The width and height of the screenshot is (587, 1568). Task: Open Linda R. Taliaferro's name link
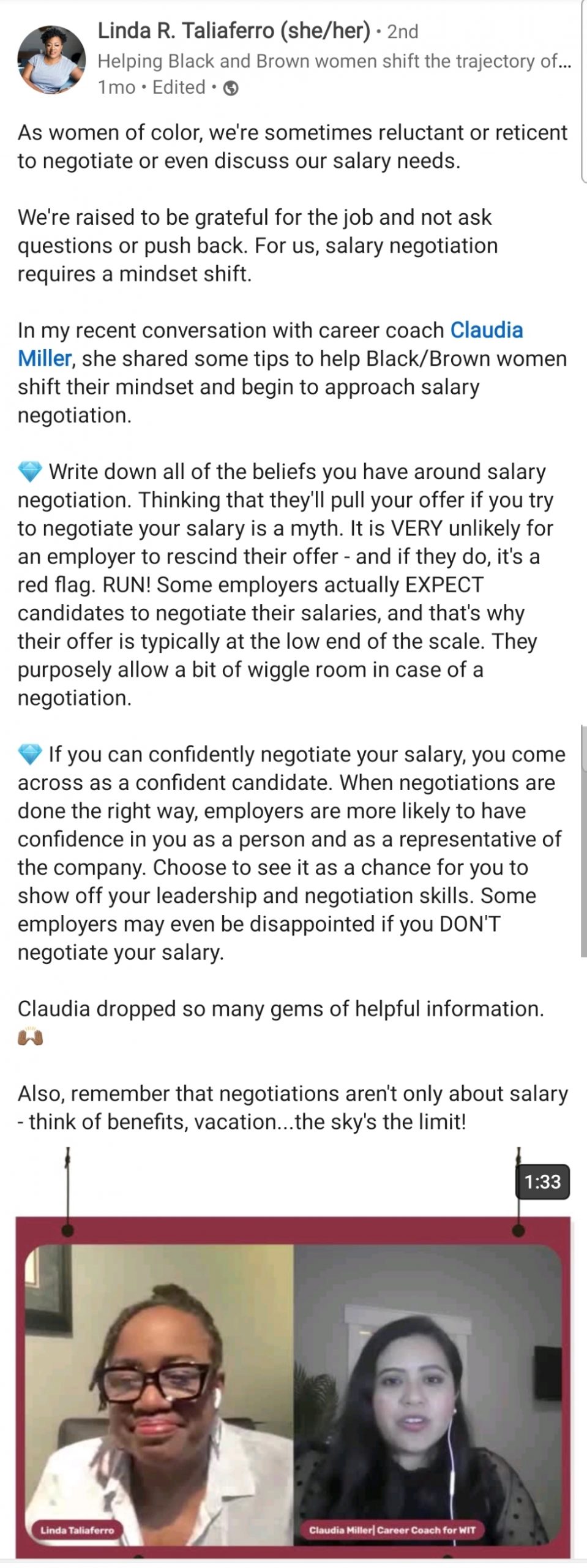[x=233, y=30]
